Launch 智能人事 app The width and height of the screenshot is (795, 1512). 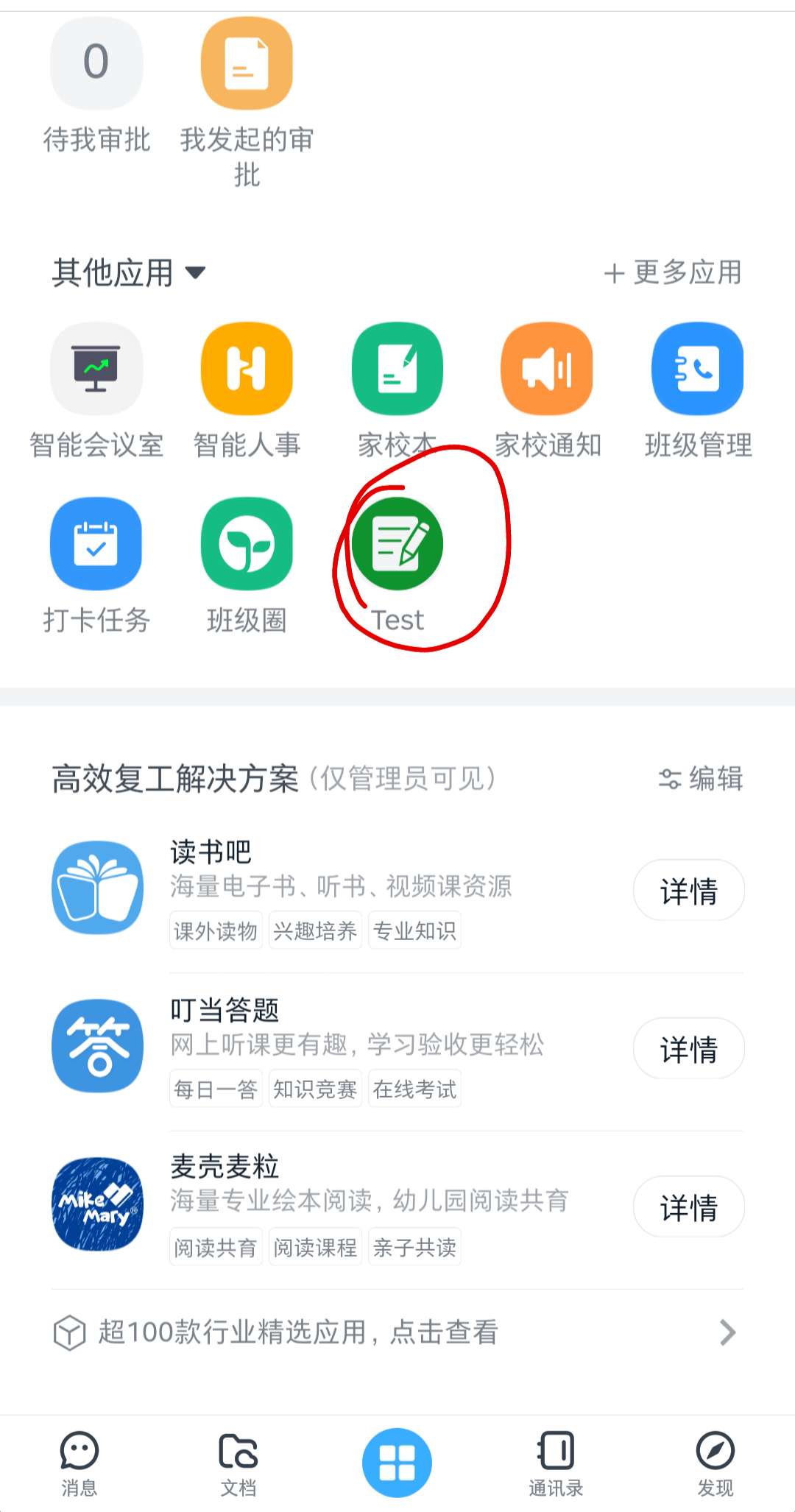247,370
